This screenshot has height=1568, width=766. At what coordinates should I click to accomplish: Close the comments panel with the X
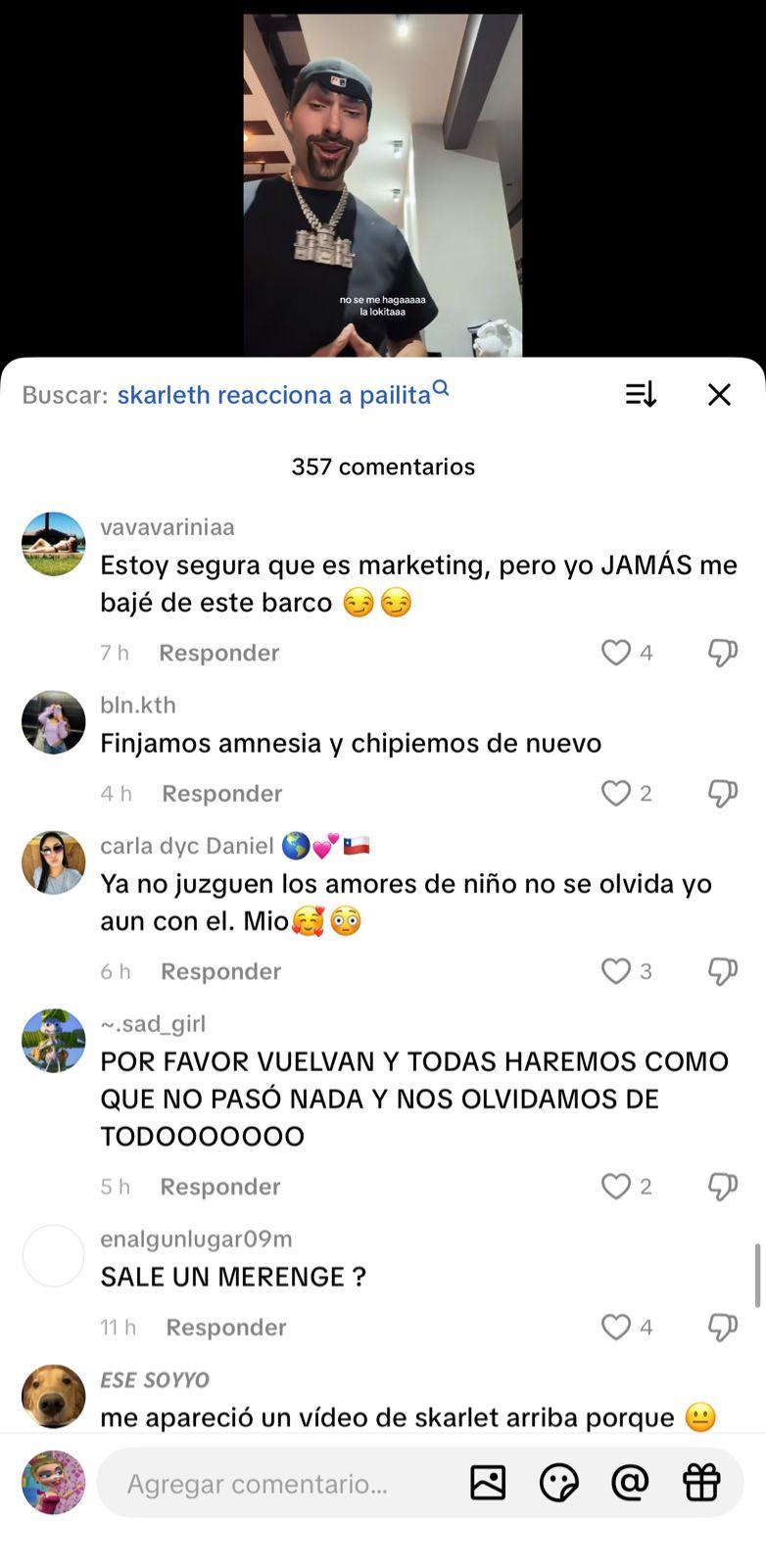point(720,394)
